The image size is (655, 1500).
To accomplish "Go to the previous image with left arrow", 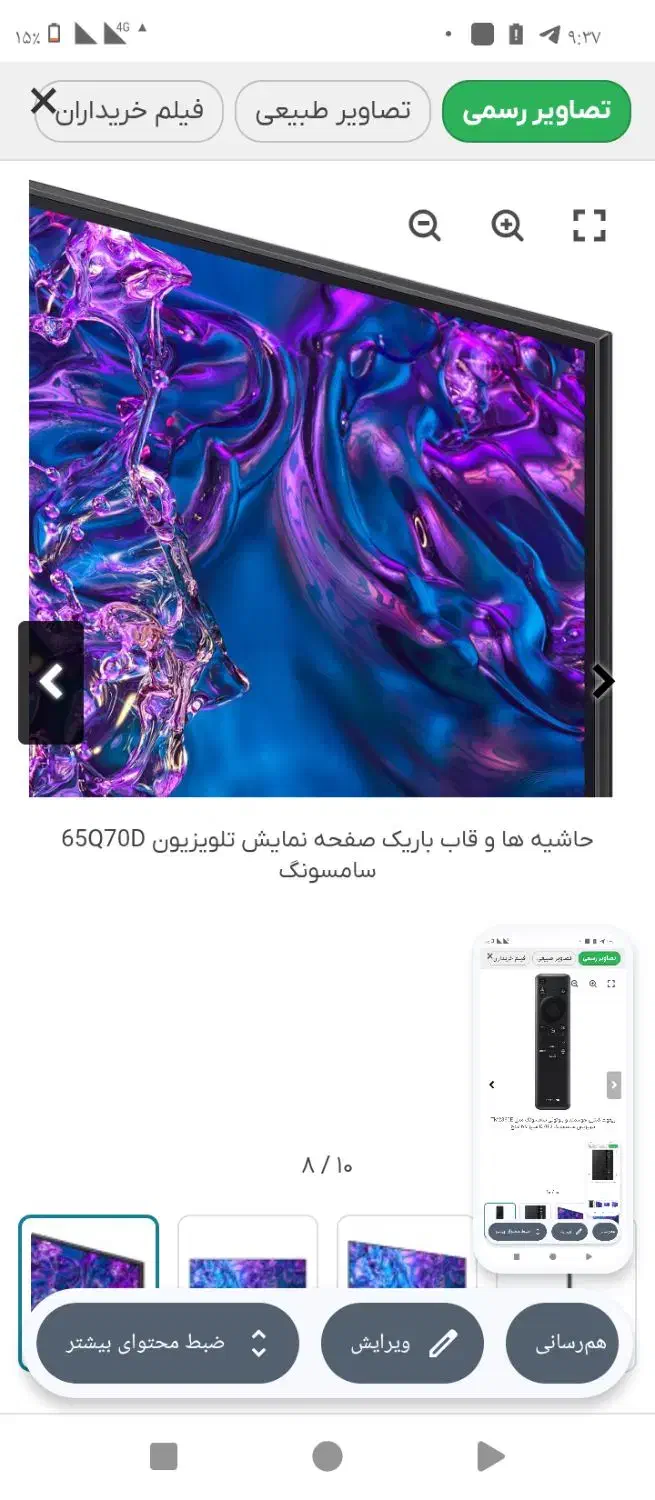I will pyautogui.click(x=51, y=682).
